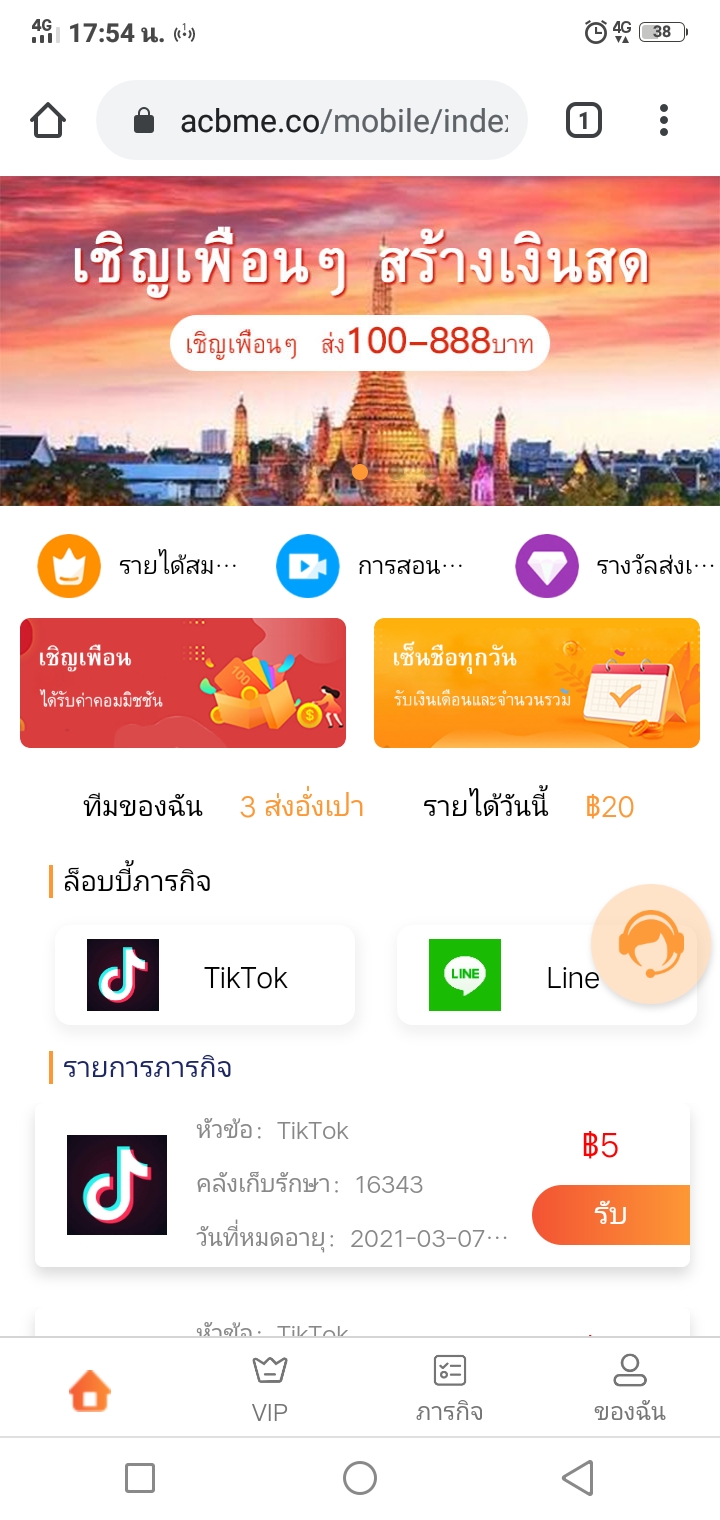This screenshot has height=1520, width=720.
Task: Open the orange crown income shortcut
Action: (x=69, y=566)
